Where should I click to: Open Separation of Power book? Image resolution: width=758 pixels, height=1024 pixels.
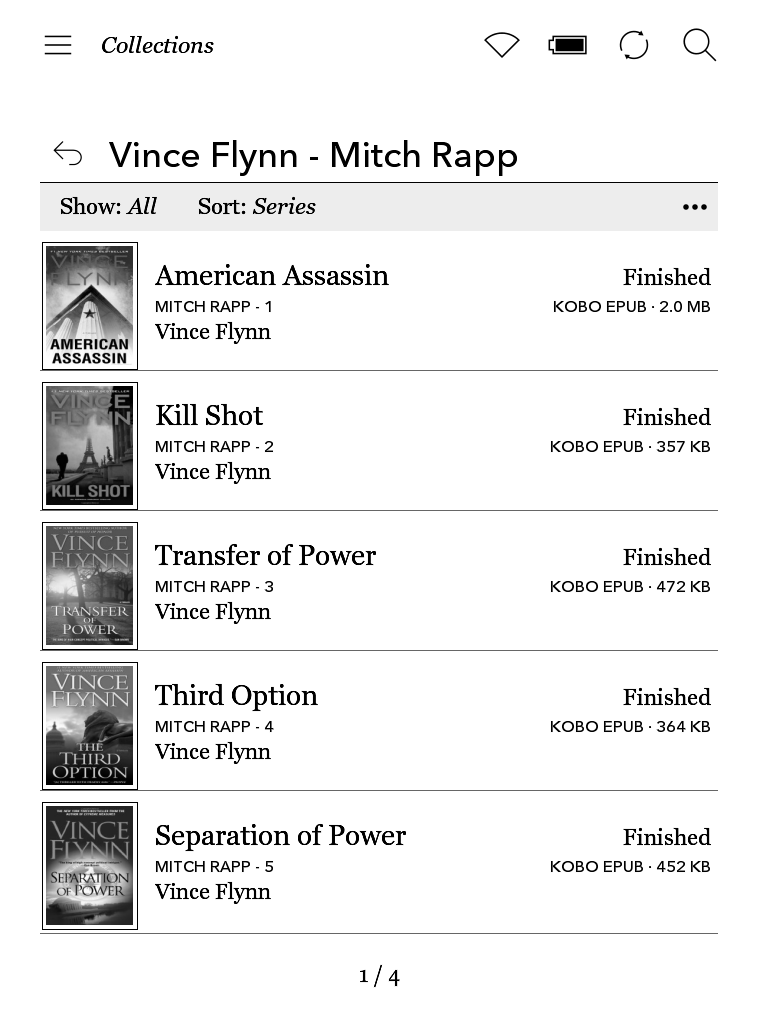tap(280, 837)
